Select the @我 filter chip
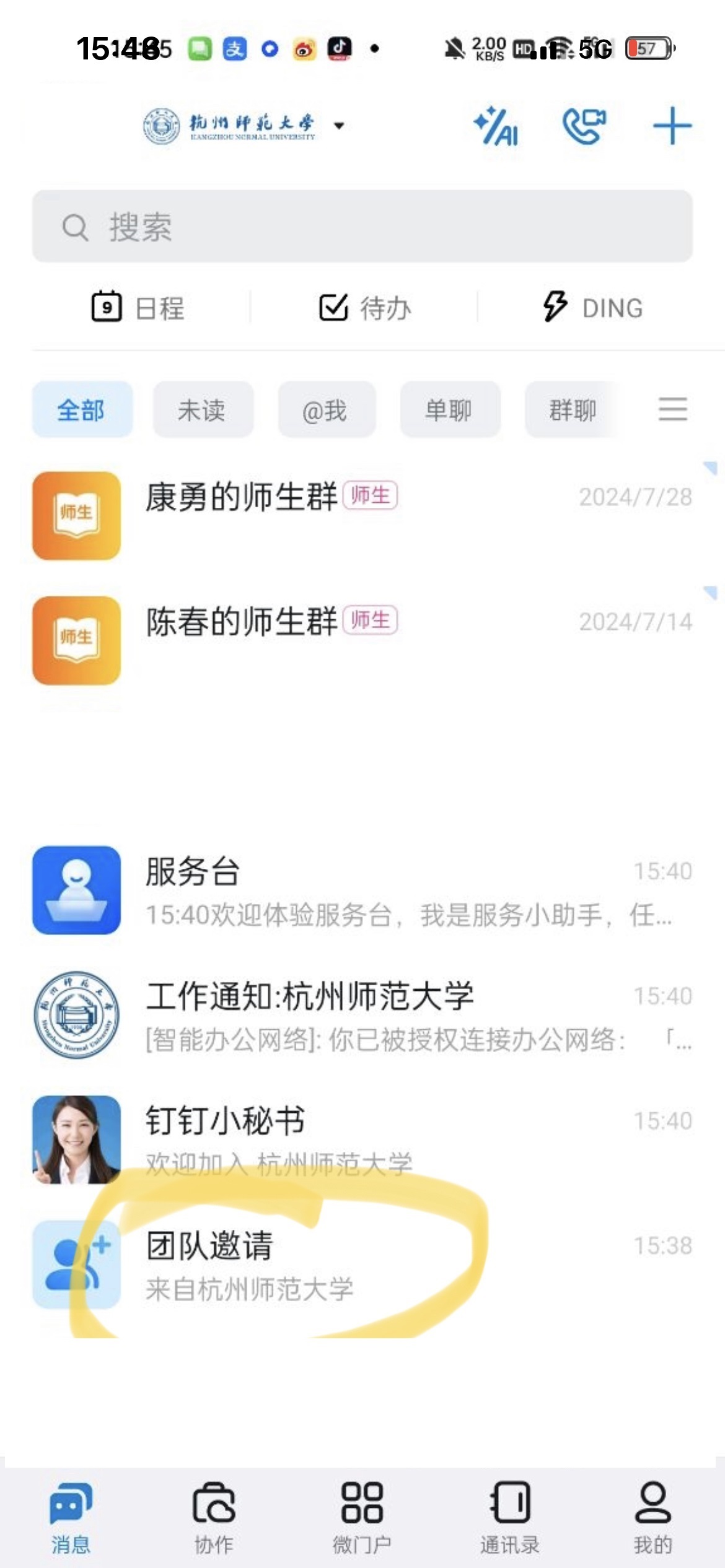The width and height of the screenshot is (725, 1568). click(326, 410)
